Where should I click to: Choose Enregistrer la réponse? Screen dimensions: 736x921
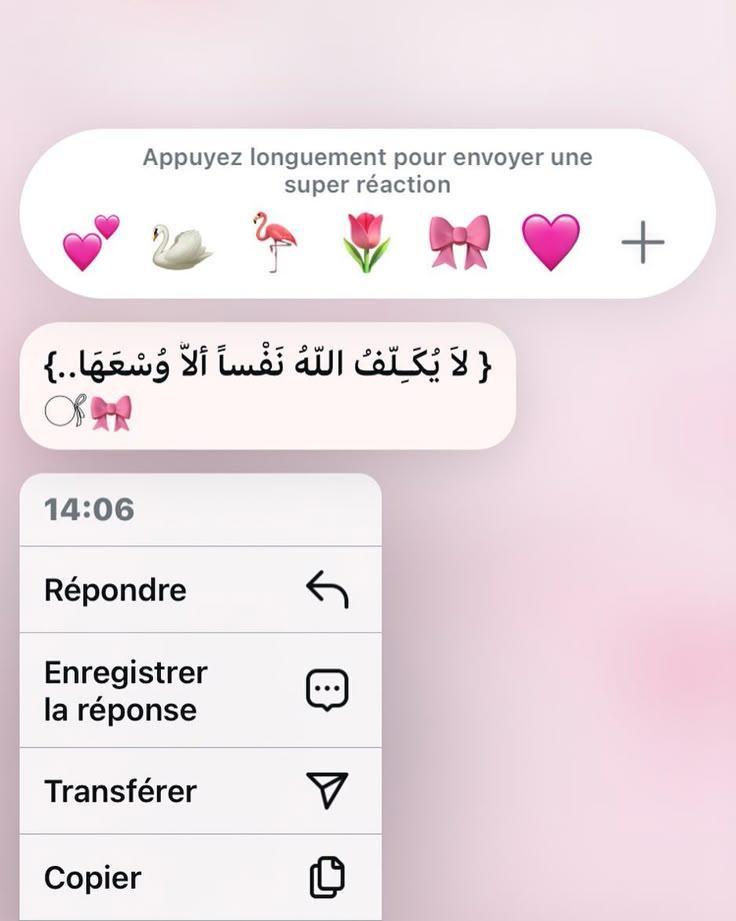coord(200,690)
